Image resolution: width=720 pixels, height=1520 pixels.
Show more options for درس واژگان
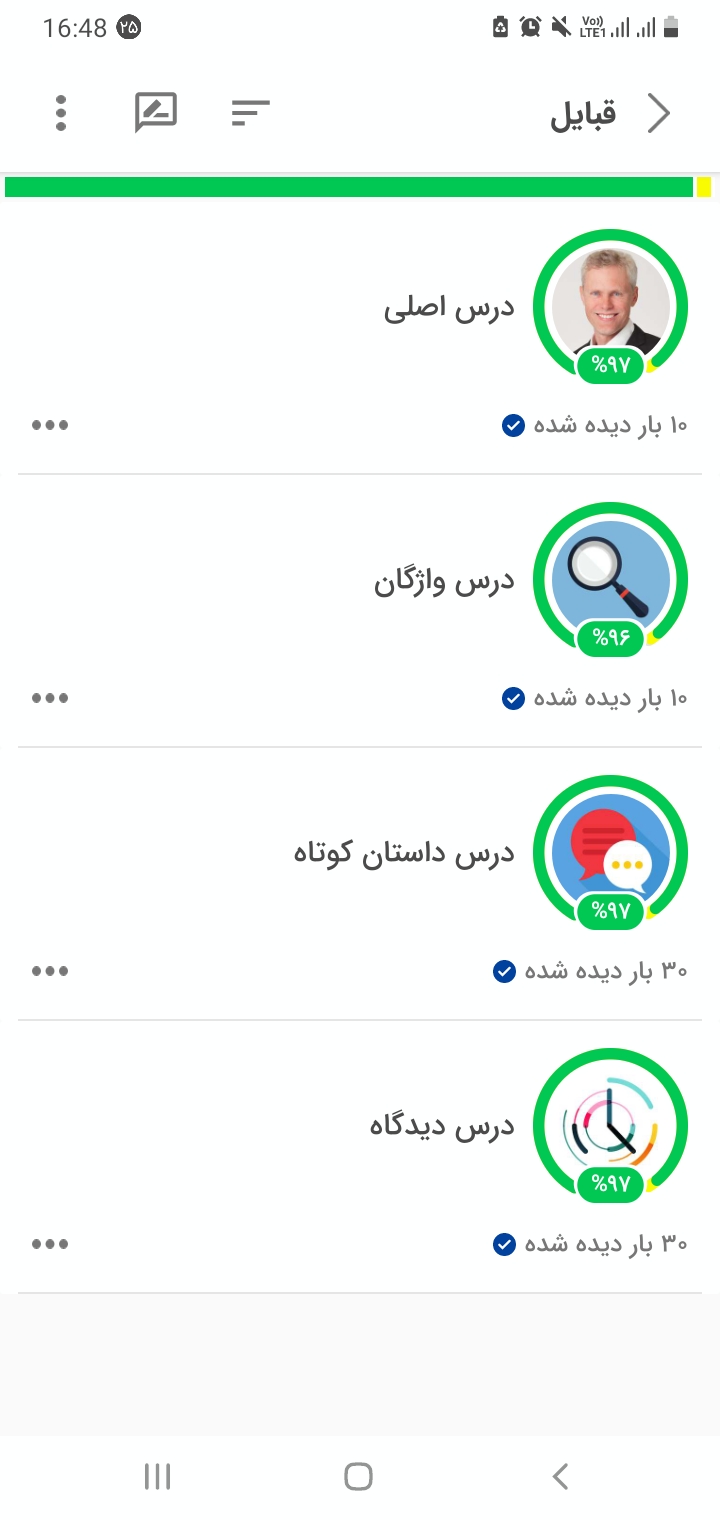point(50,698)
